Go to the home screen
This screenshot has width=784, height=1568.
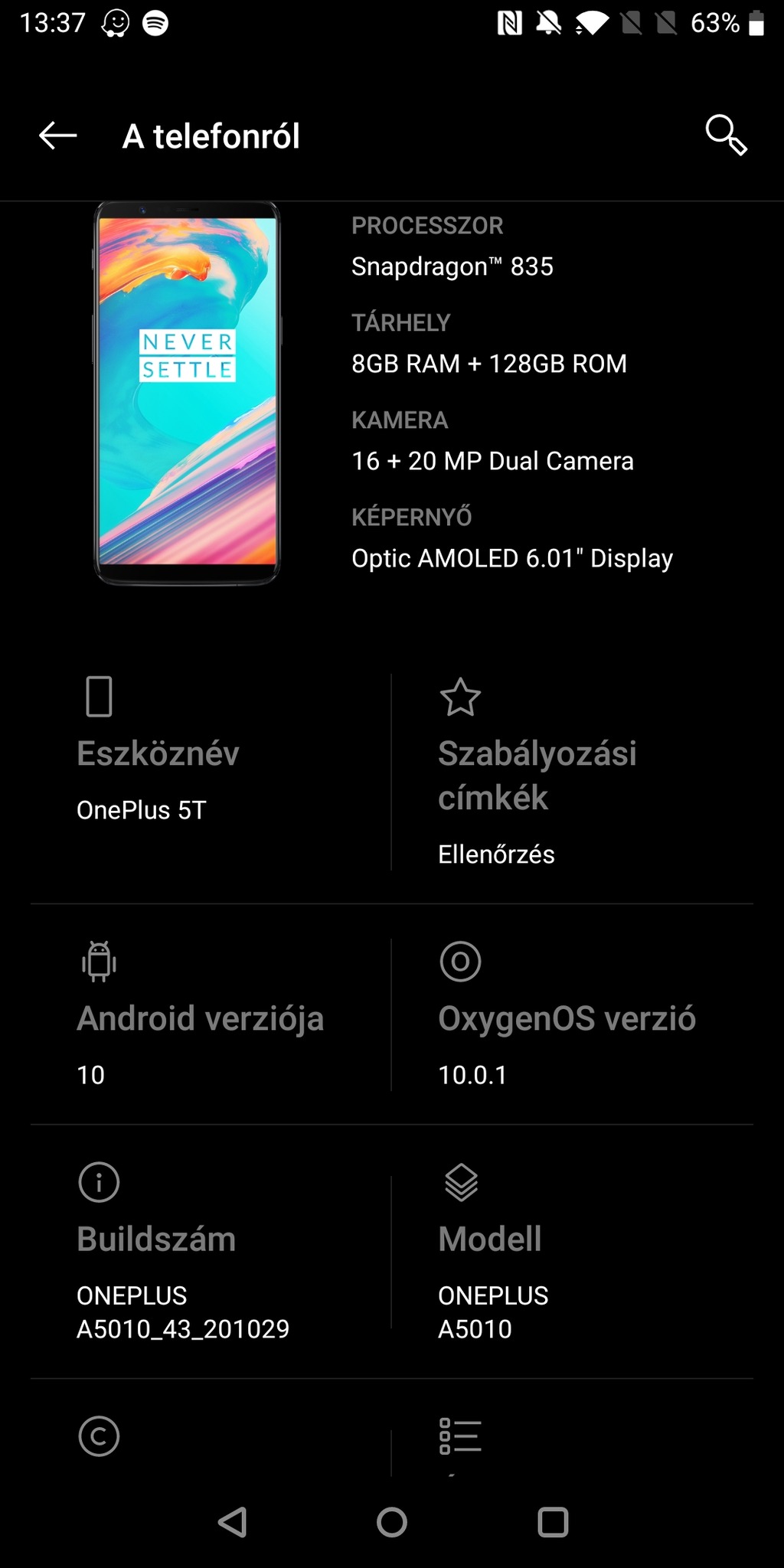point(392,1522)
